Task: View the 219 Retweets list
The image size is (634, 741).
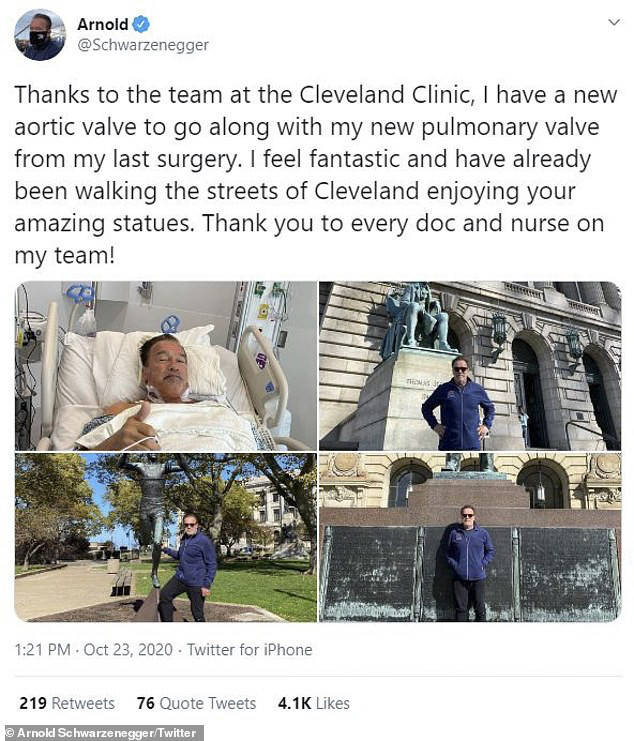Action: point(66,703)
